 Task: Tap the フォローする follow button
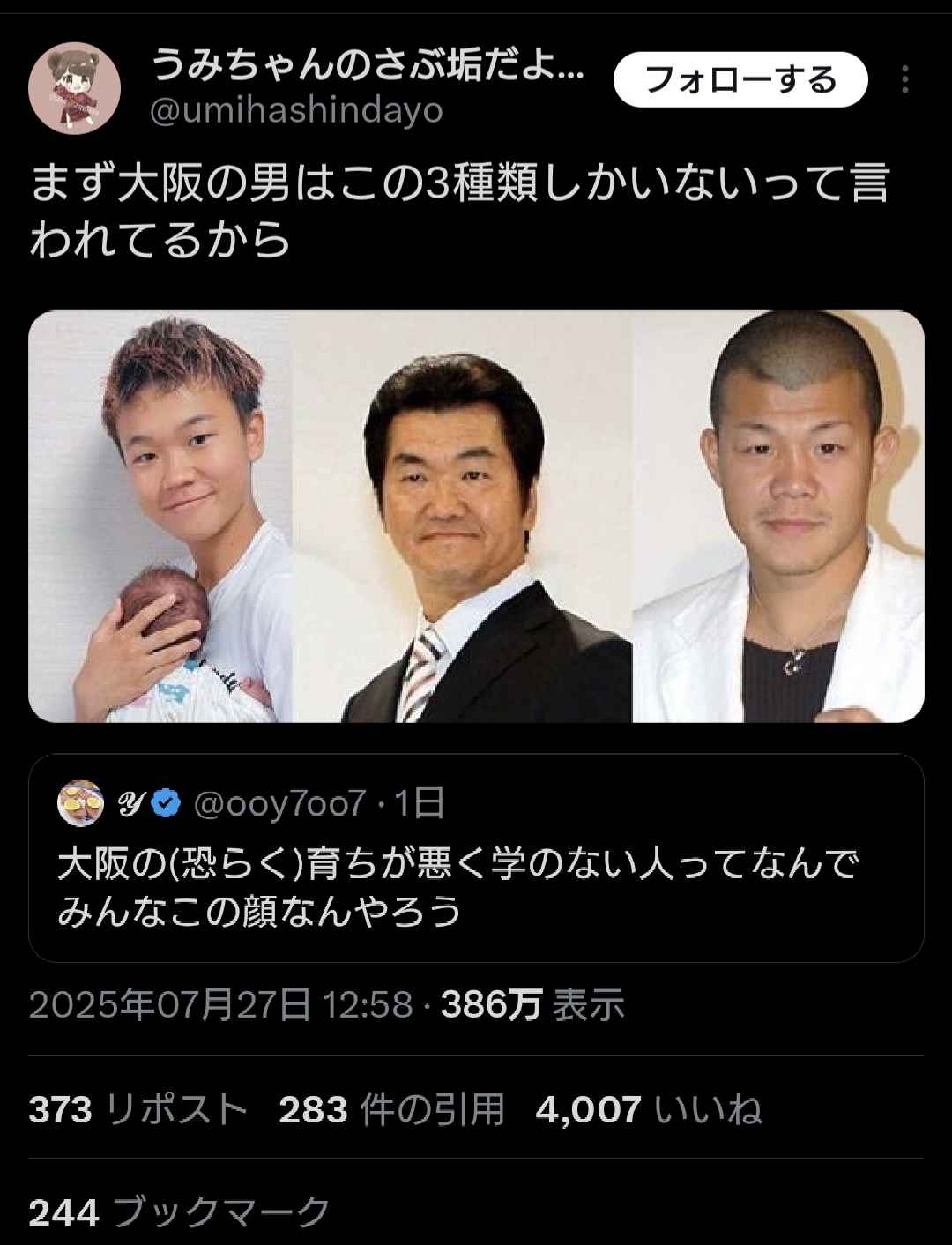click(x=740, y=80)
